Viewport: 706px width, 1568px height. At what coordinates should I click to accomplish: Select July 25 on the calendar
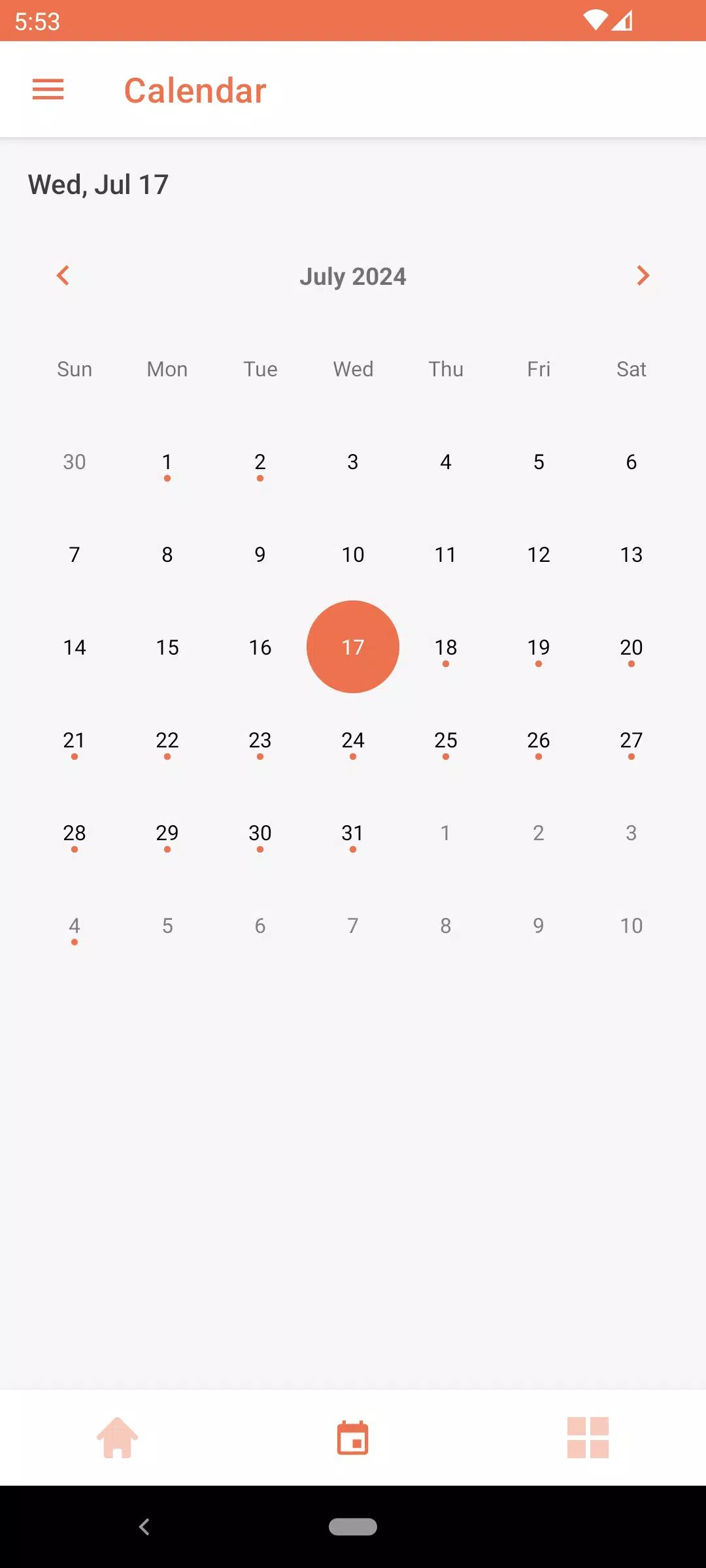[x=446, y=740]
